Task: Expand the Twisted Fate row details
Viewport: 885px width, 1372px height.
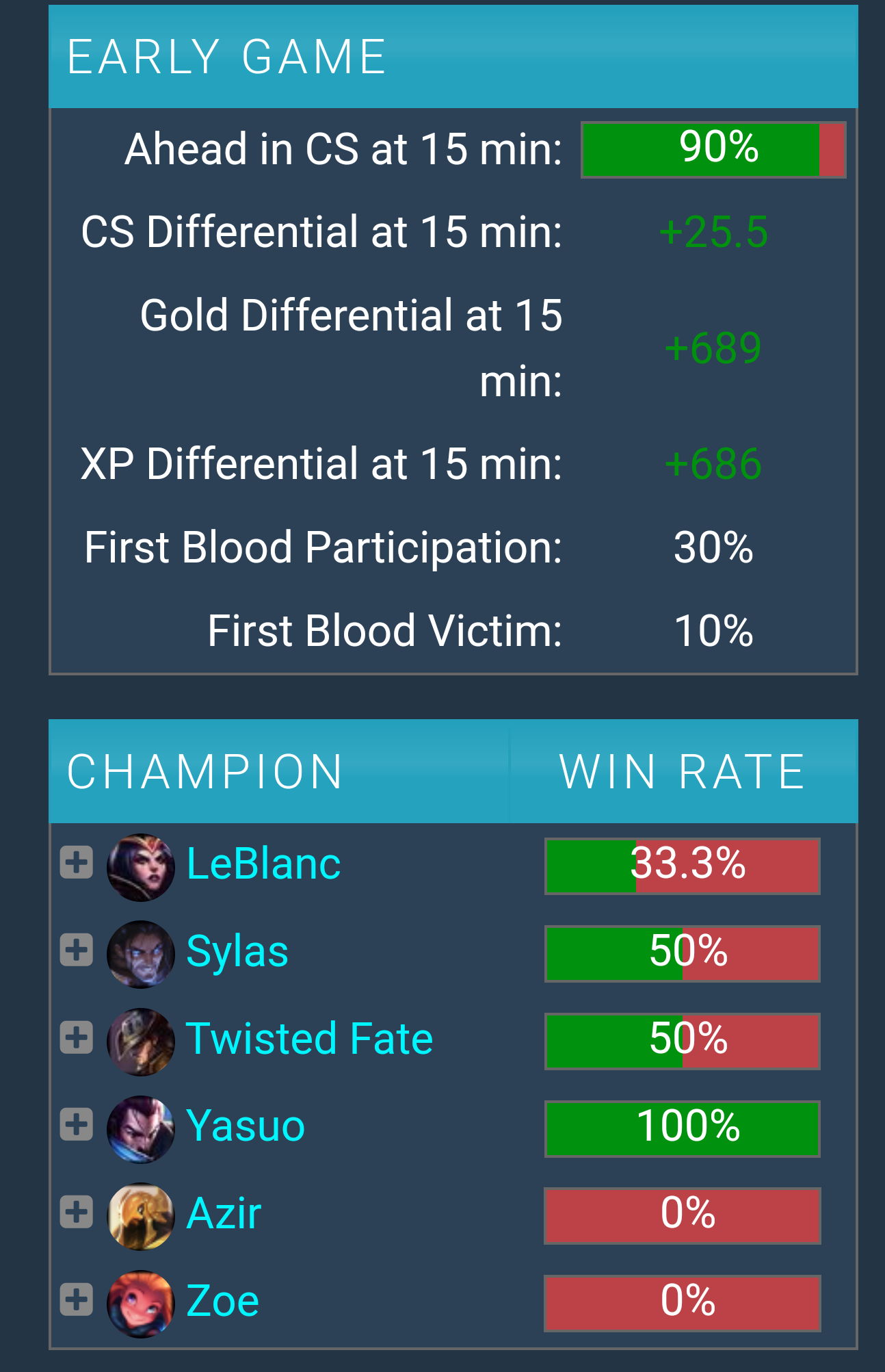Action: pos(76,1038)
